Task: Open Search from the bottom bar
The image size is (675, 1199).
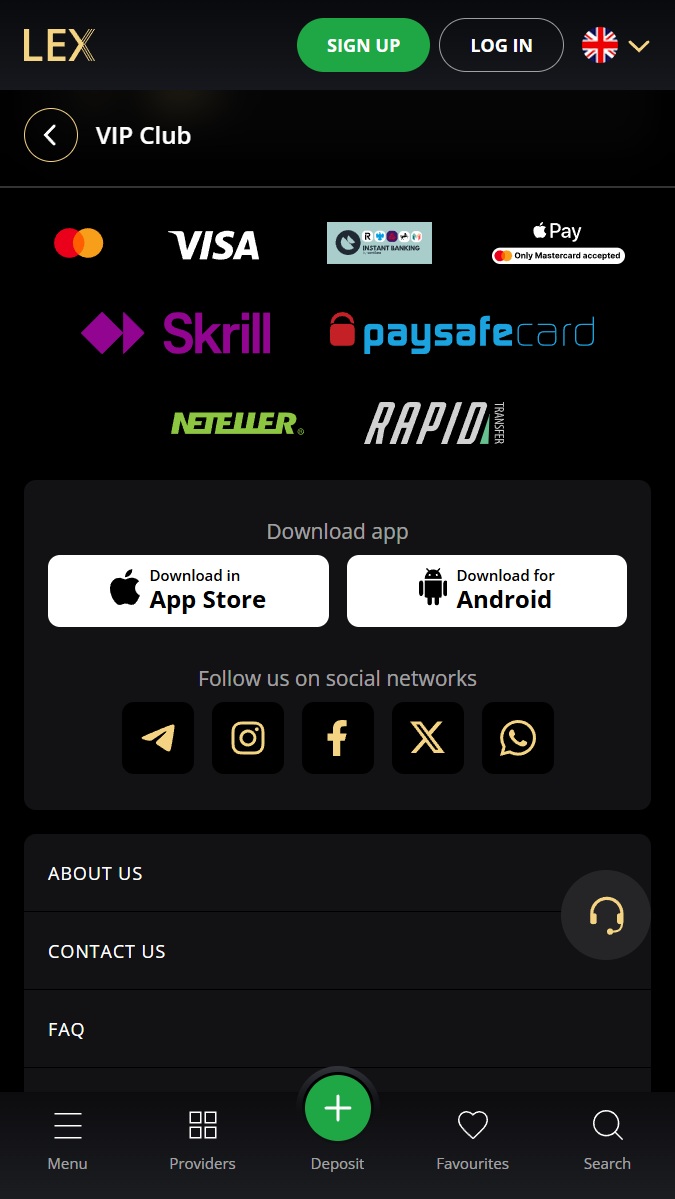Action: coord(608,1141)
